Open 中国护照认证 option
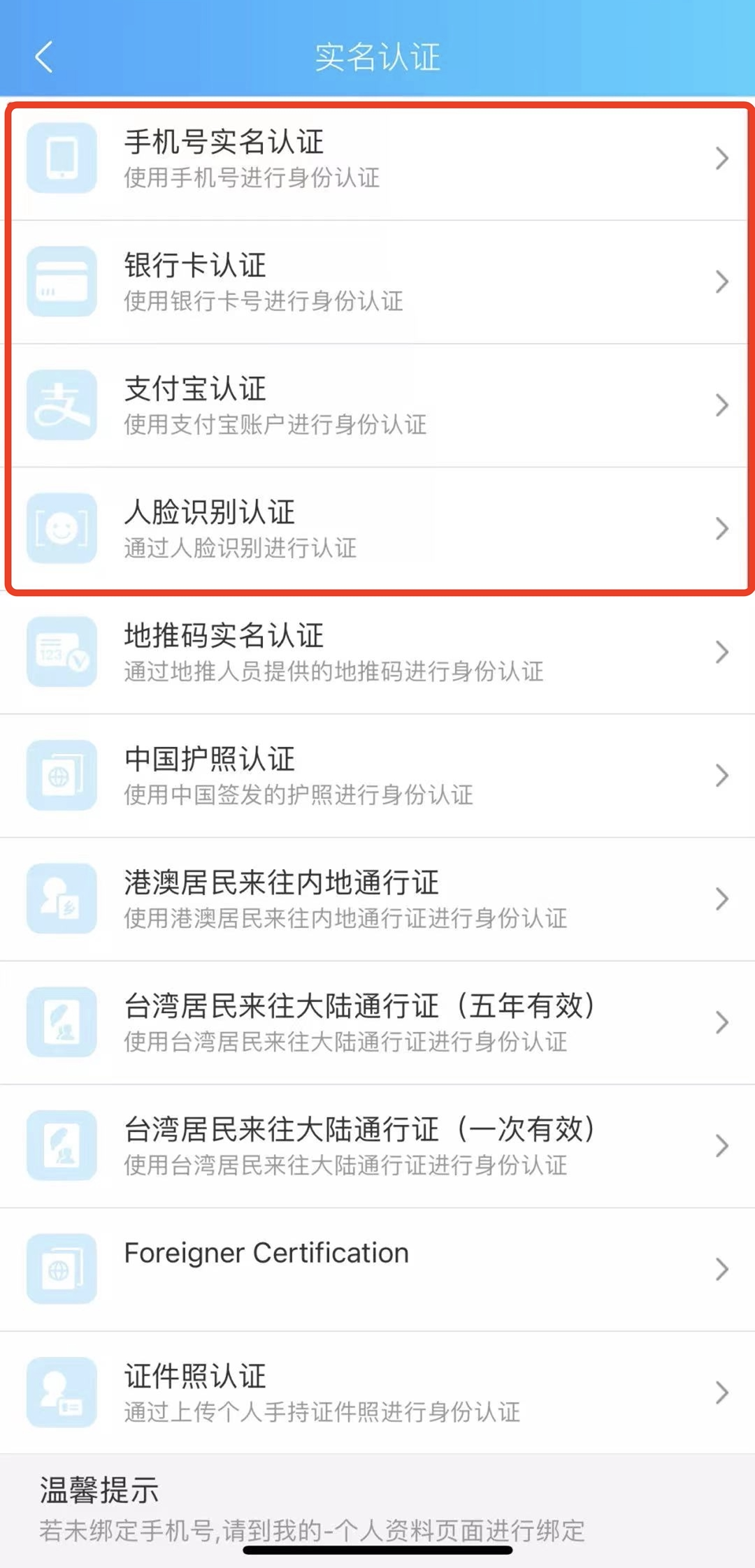This screenshot has height=1568, width=755. point(377,776)
